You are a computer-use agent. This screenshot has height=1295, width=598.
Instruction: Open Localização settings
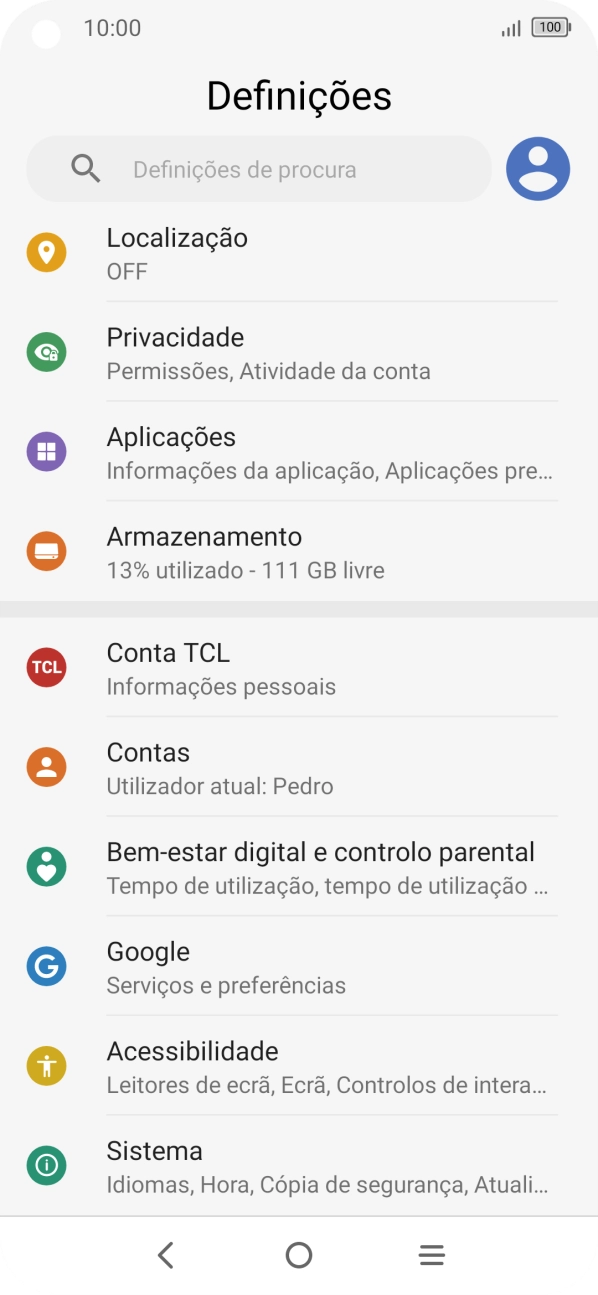point(299,253)
